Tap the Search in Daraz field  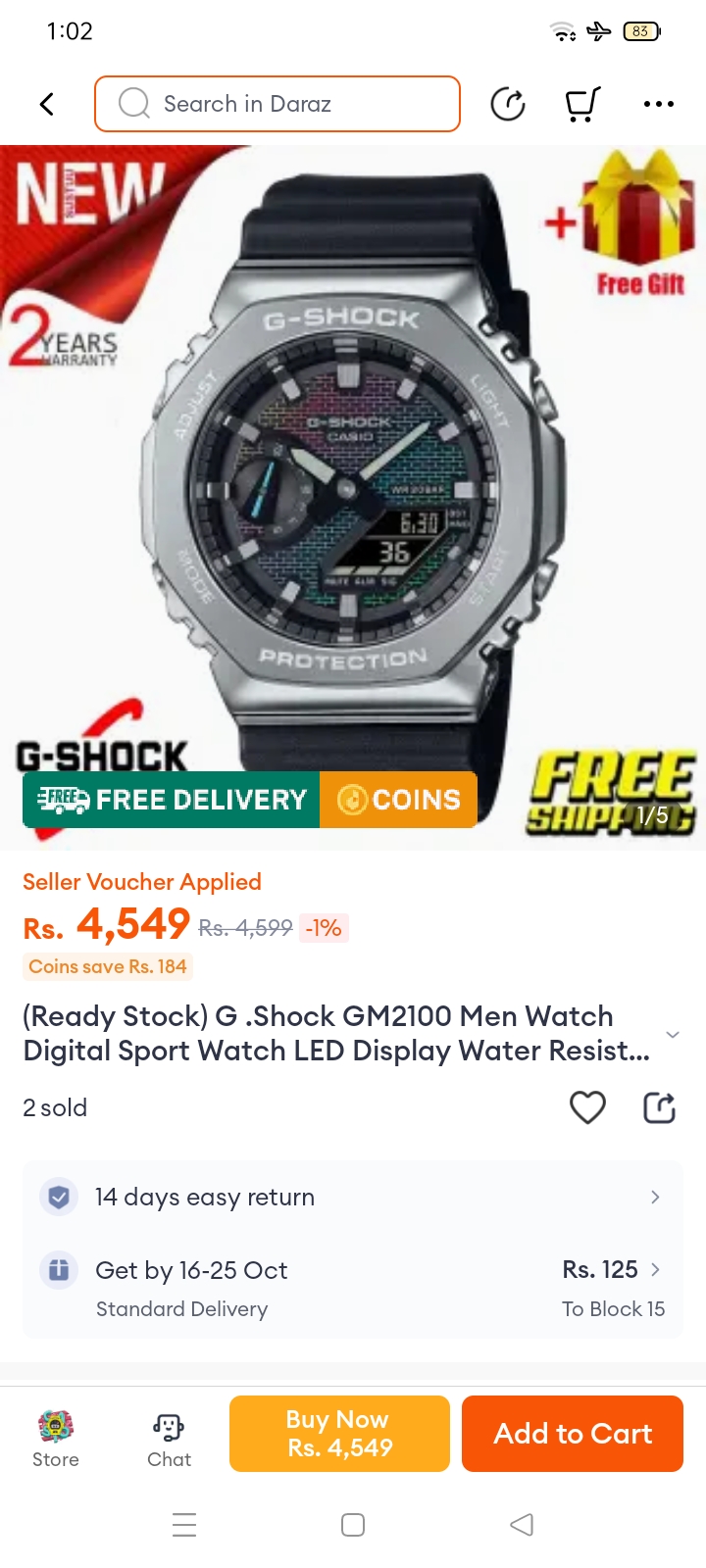[x=277, y=104]
